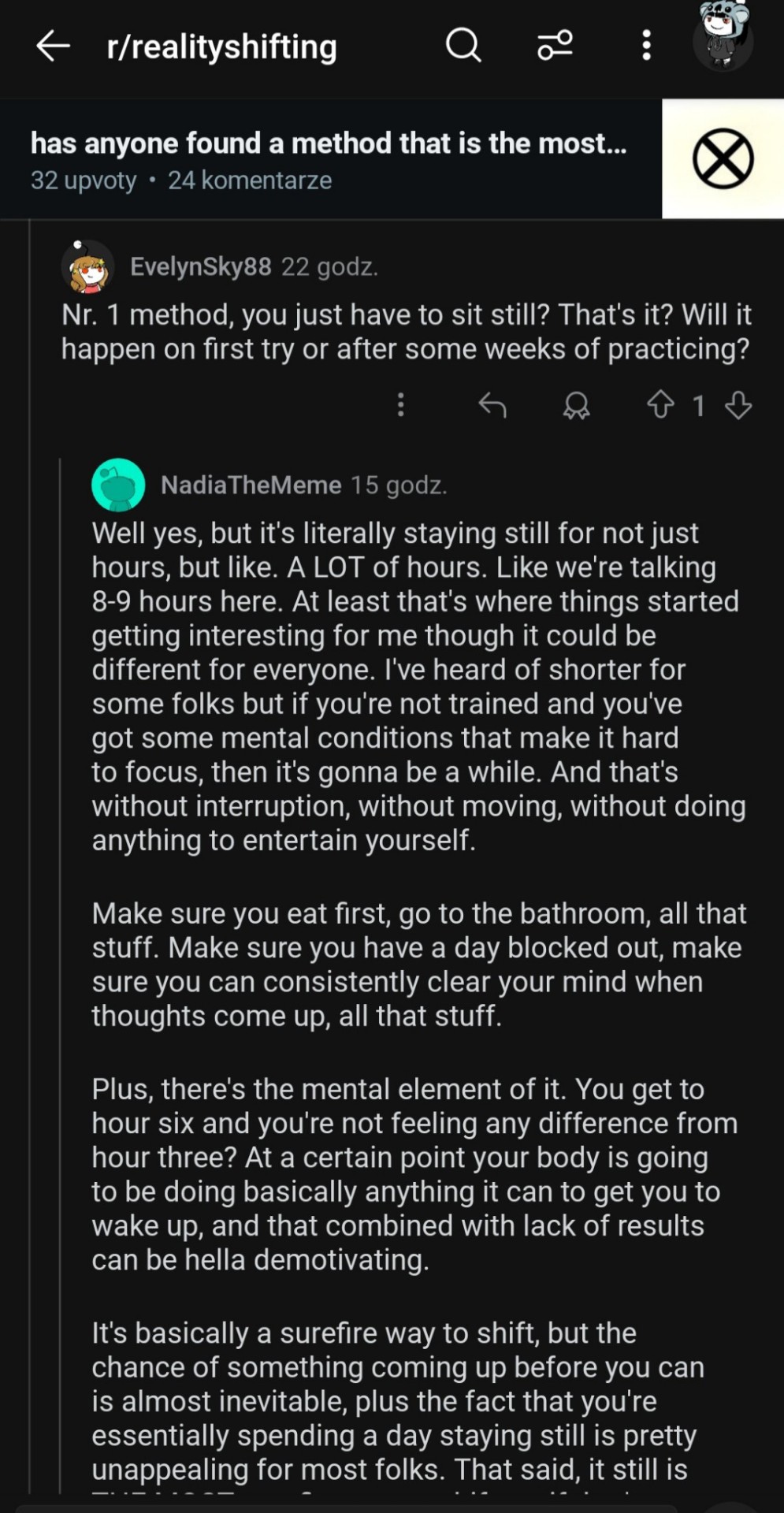Open your profile avatar menu

coord(723,38)
